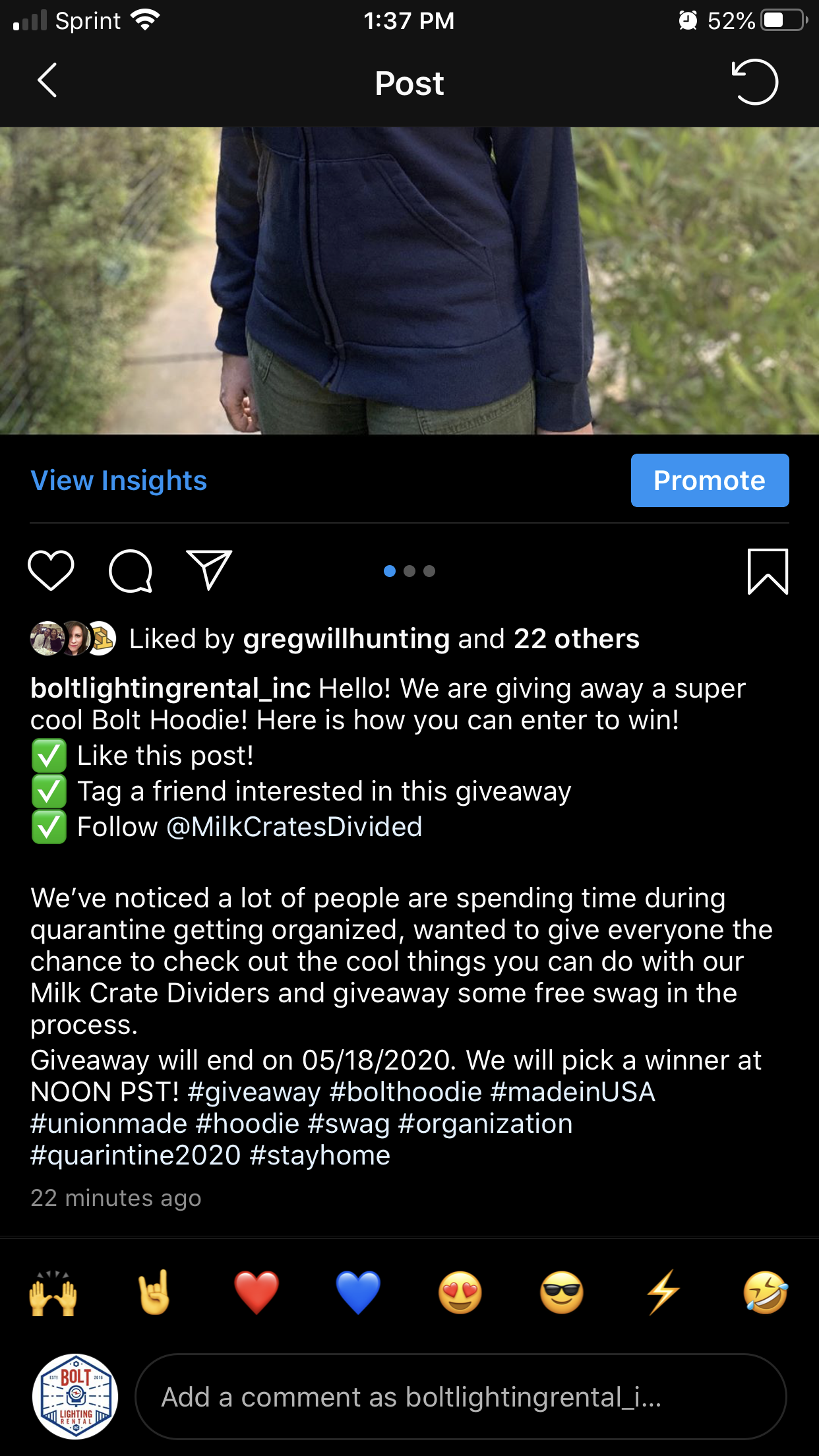Open the boltlightingrental_inc username in the caption
Screen dimensions: 819x1456
(170, 688)
